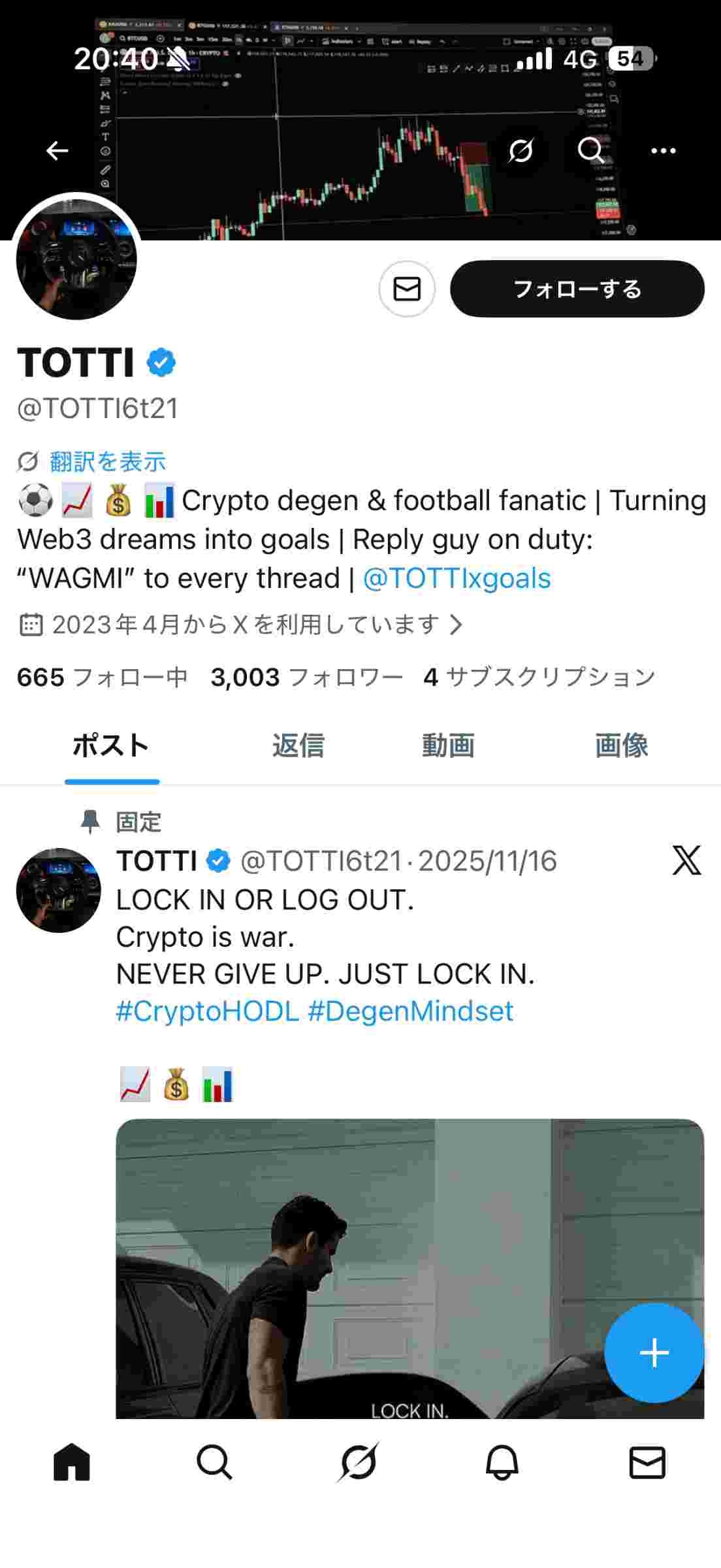Viewport: 721px width, 1568px height.
Task: View the 4 サブスクリプション list
Action: pyautogui.click(x=539, y=678)
